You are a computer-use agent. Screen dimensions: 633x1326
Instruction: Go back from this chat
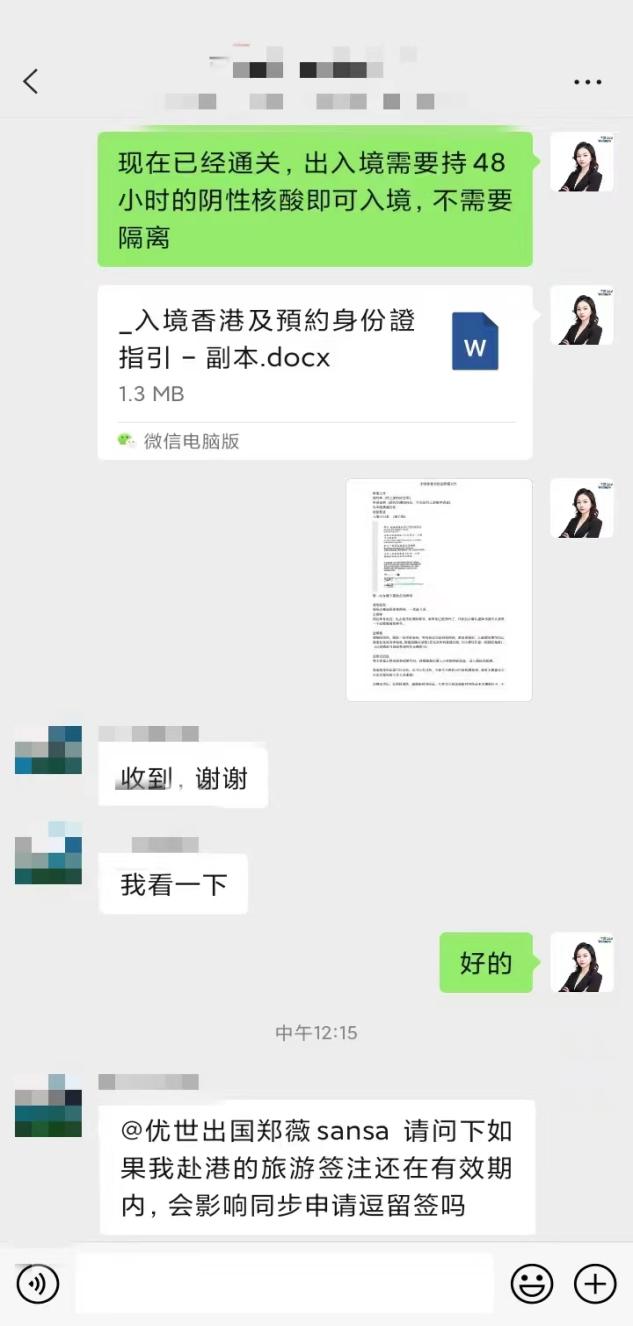coord(30,81)
